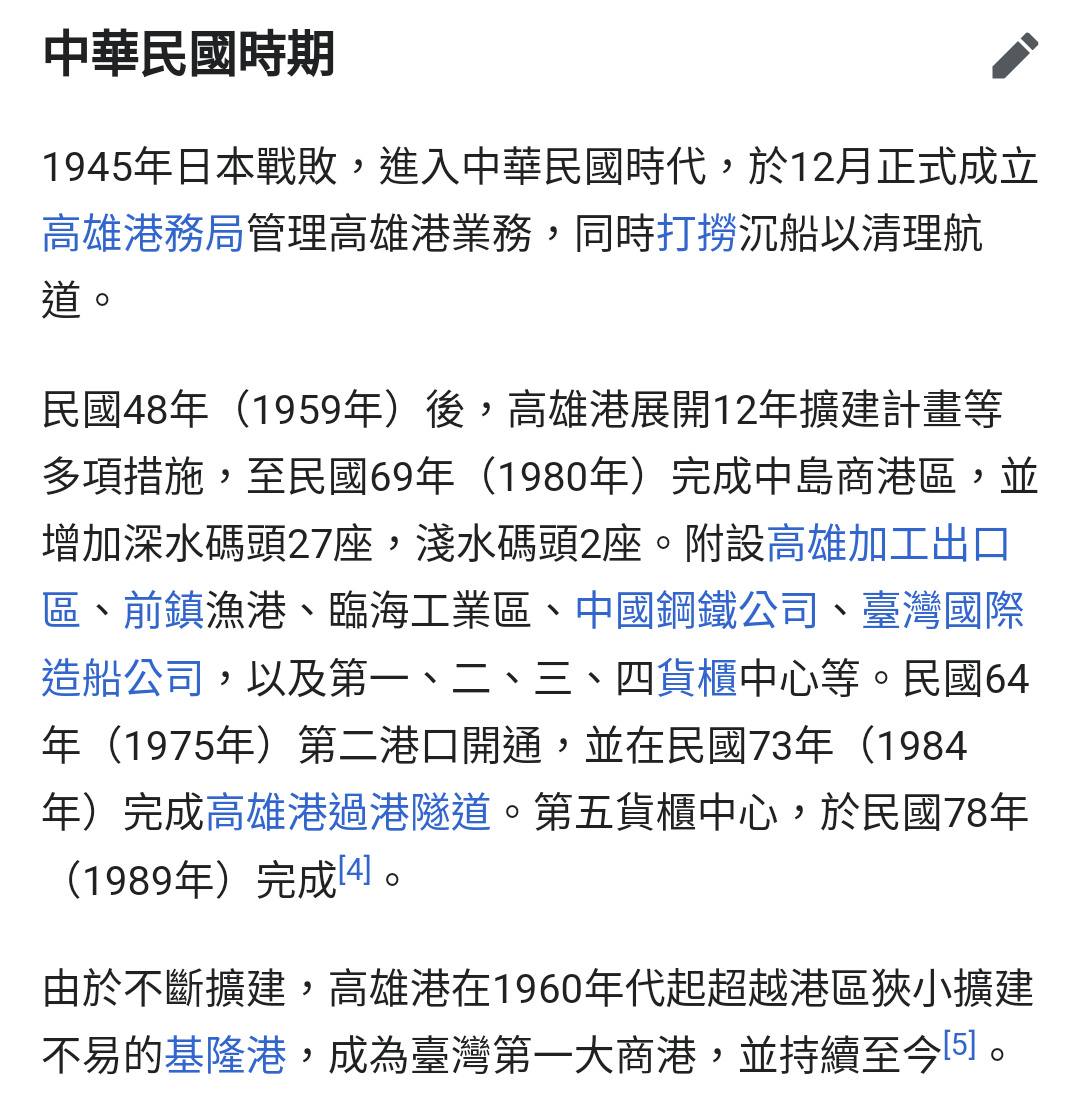The height and width of the screenshot is (1109, 1080).
Task: View reference footnote [5]
Action: (x=959, y=1046)
